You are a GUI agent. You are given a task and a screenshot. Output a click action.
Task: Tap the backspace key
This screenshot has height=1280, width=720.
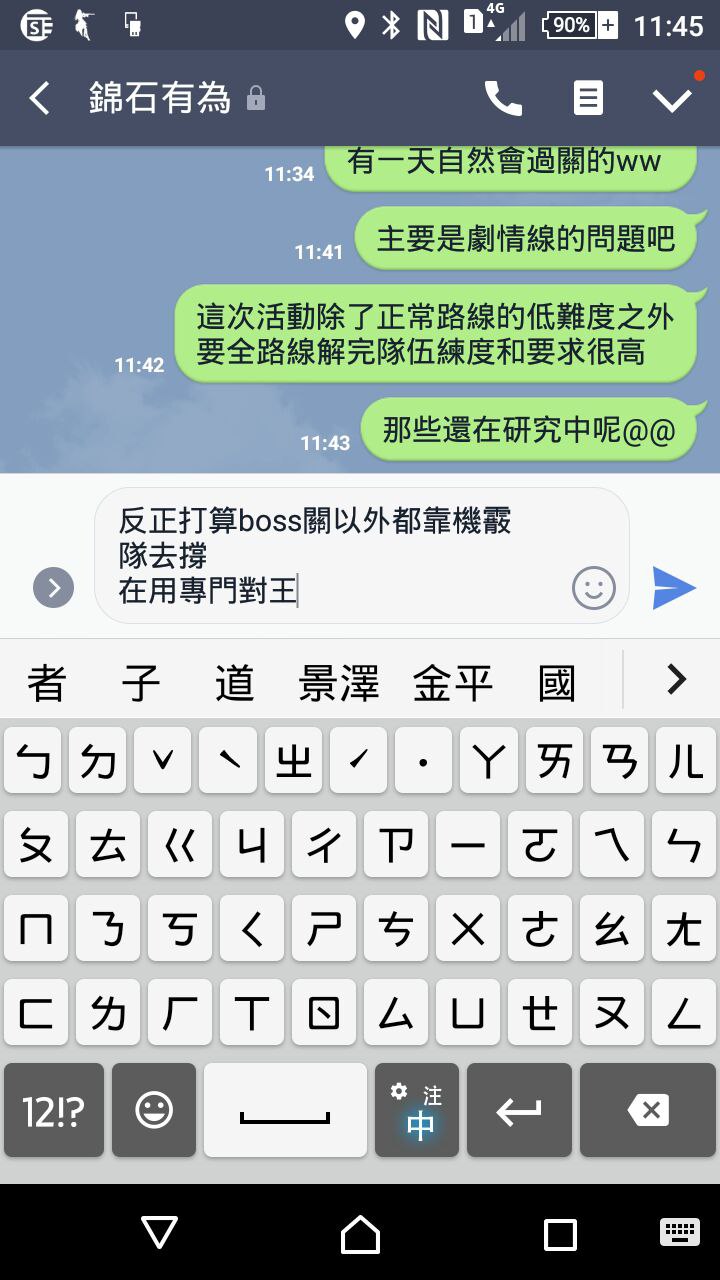(648, 1110)
